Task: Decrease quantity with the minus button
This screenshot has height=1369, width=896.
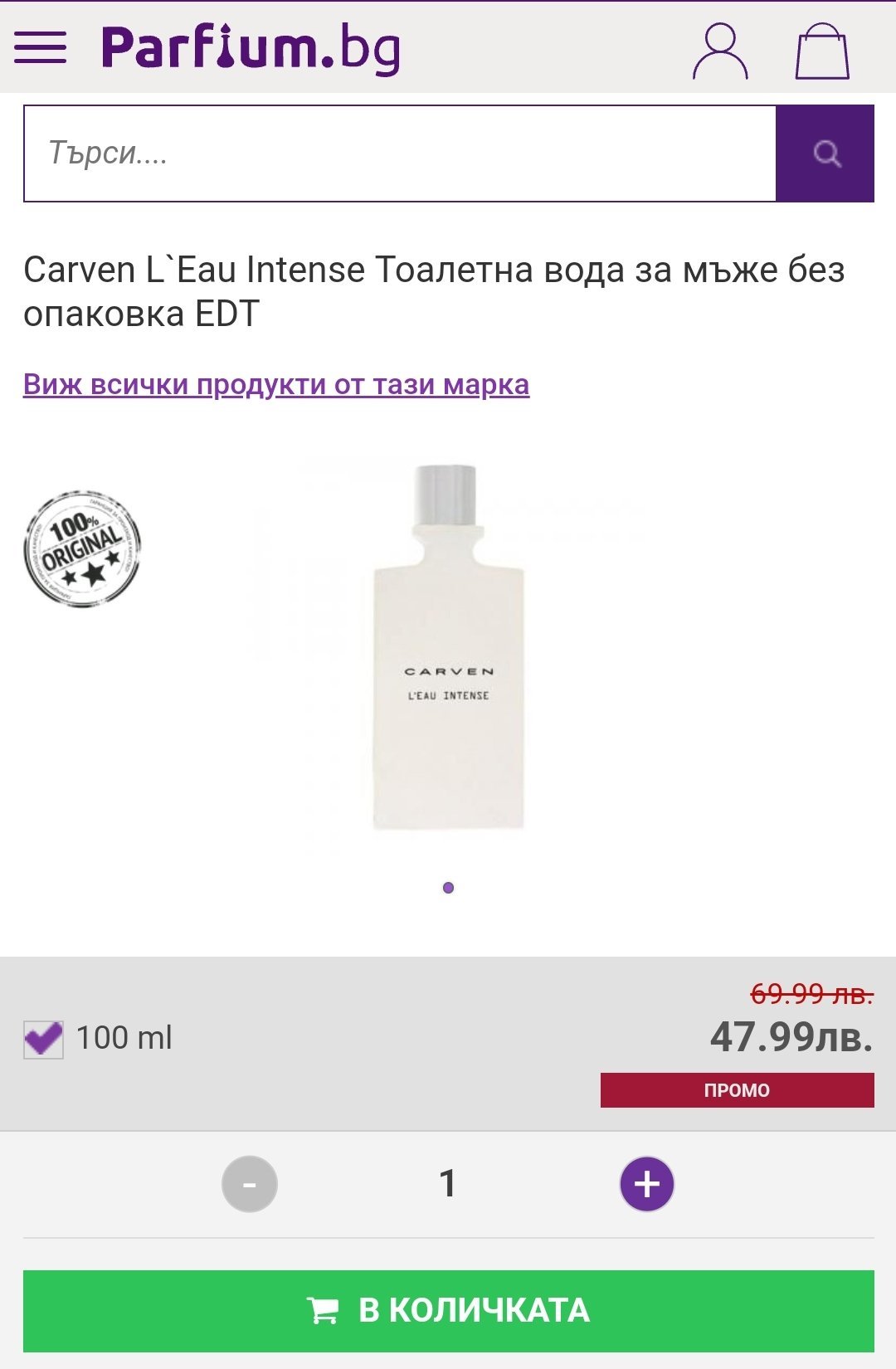Action: tap(249, 1184)
